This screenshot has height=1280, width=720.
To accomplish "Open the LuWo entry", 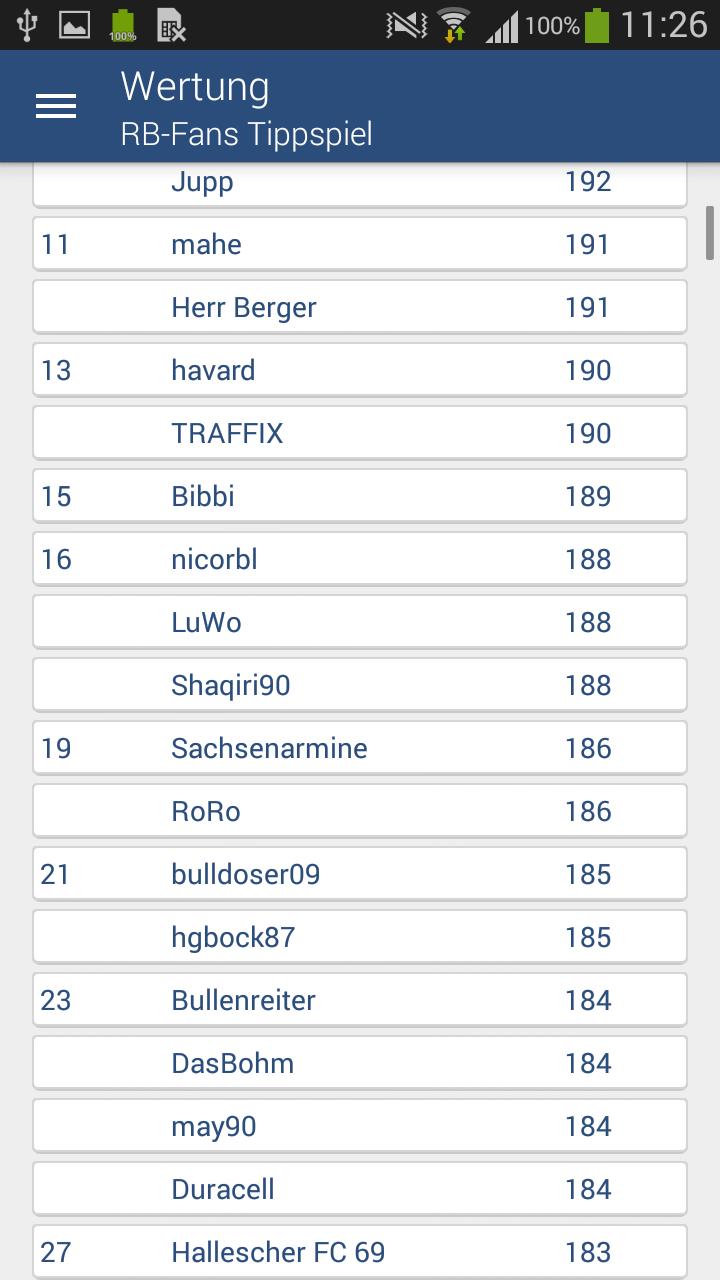I will coord(360,622).
